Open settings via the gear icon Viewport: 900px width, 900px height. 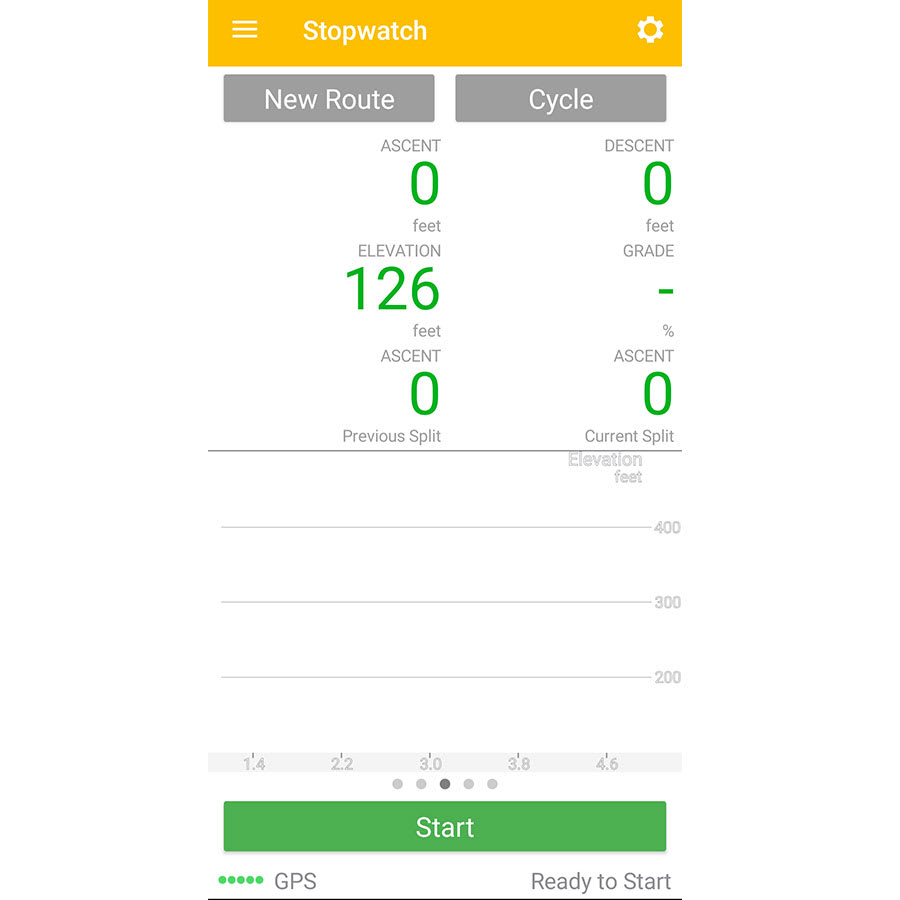tap(650, 30)
